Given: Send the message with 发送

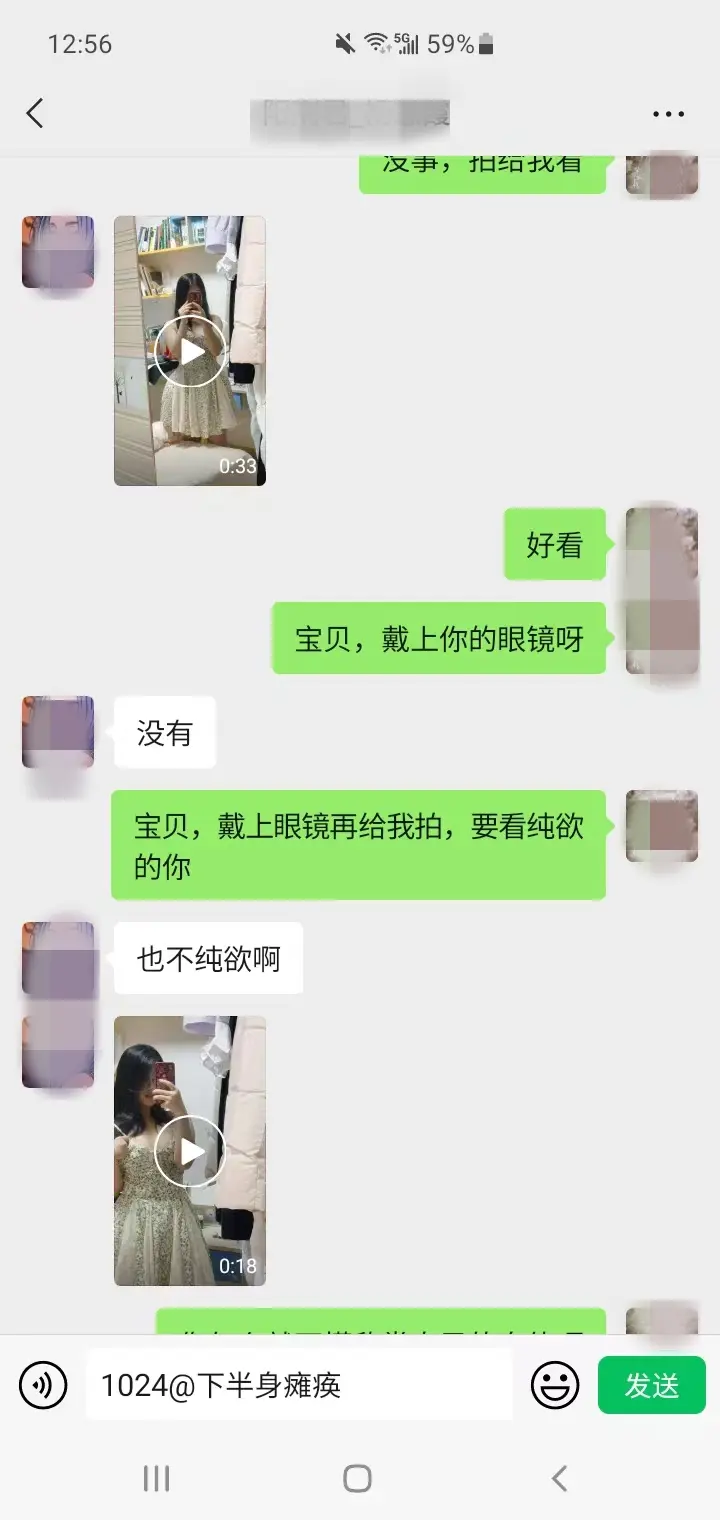Looking at the screenshot, I should click(x=651, y=1385).
